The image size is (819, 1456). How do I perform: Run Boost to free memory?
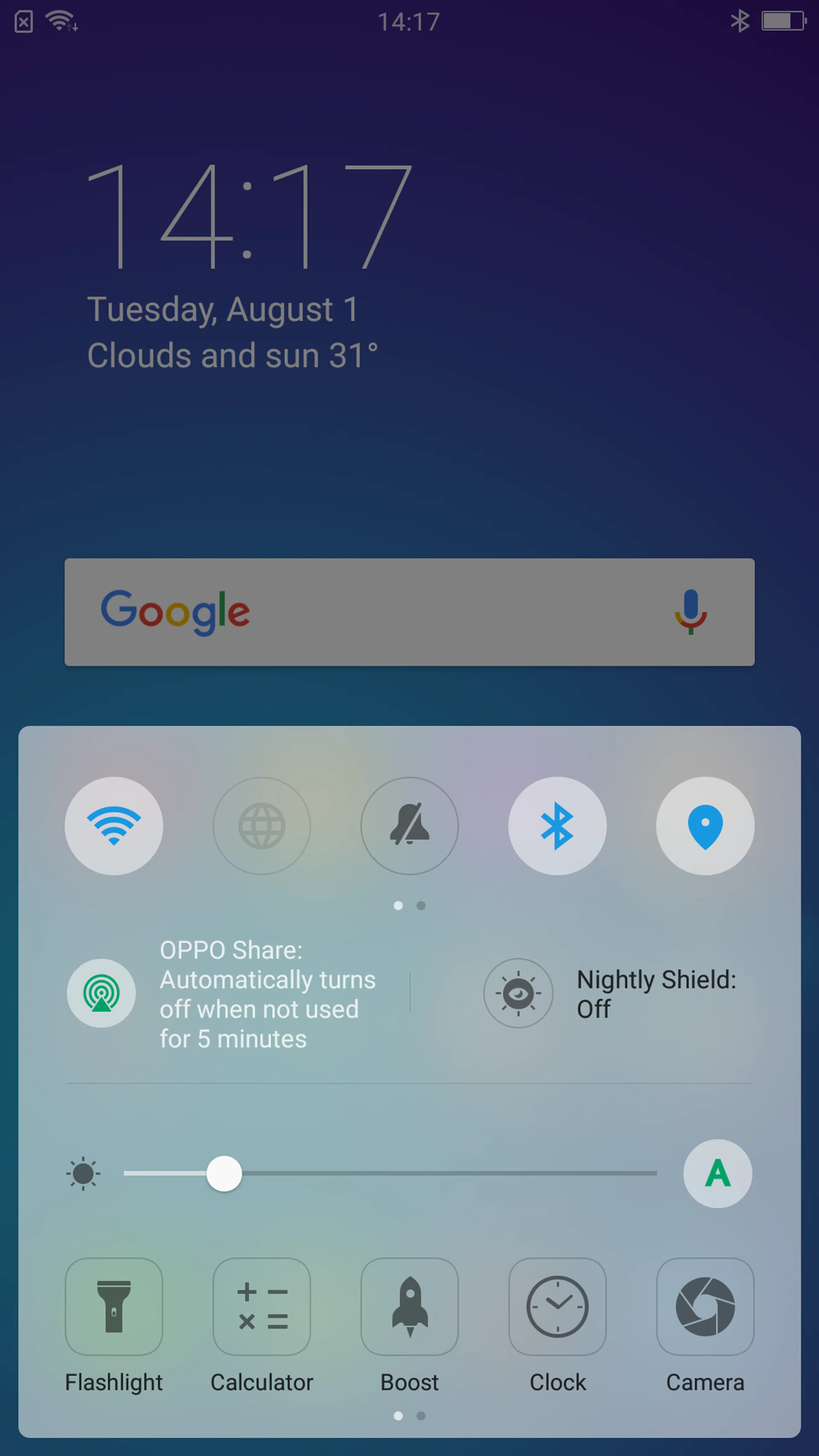point(409,1307)
